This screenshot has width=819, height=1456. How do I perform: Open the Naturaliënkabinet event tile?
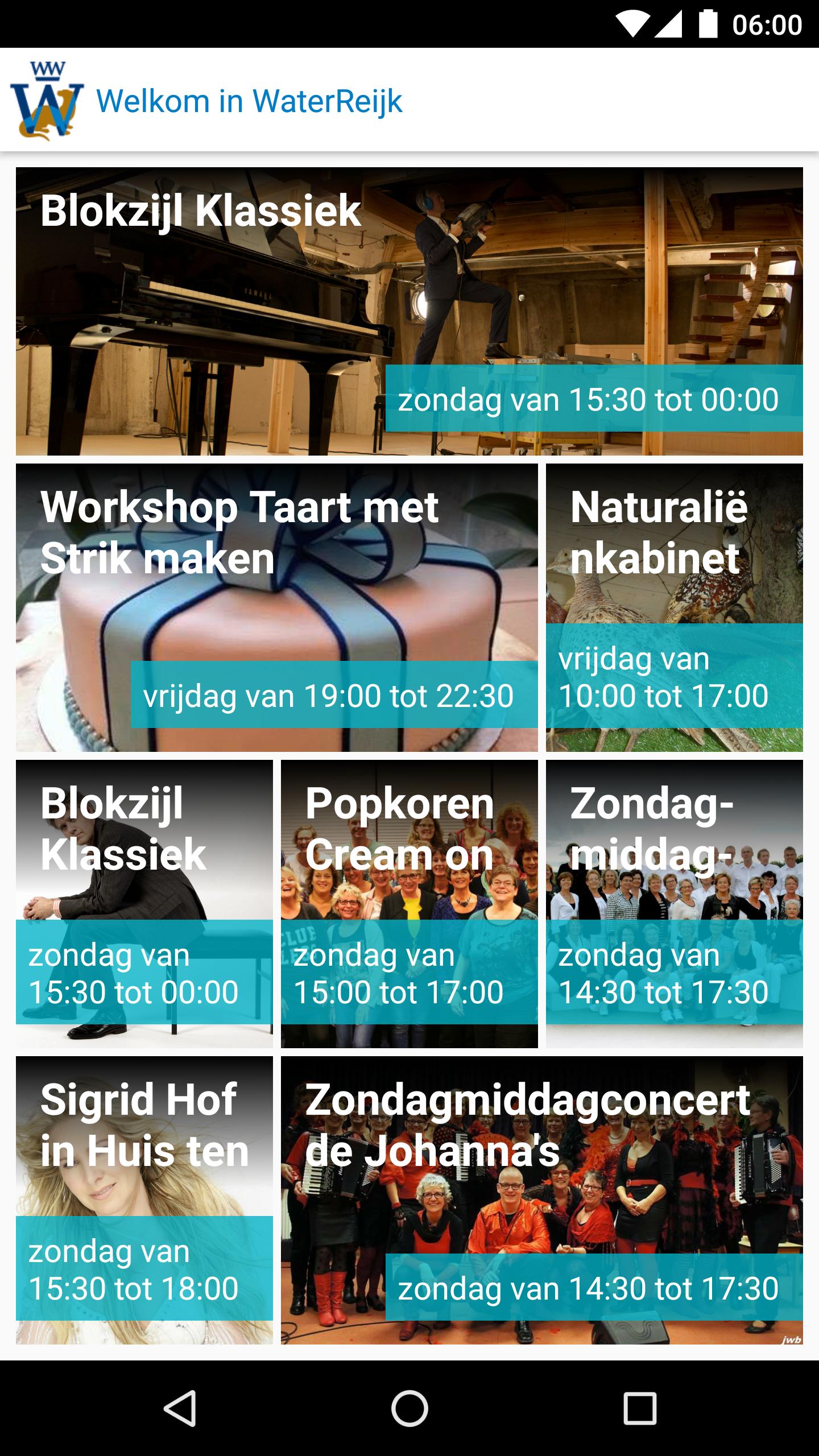point(677,569)
